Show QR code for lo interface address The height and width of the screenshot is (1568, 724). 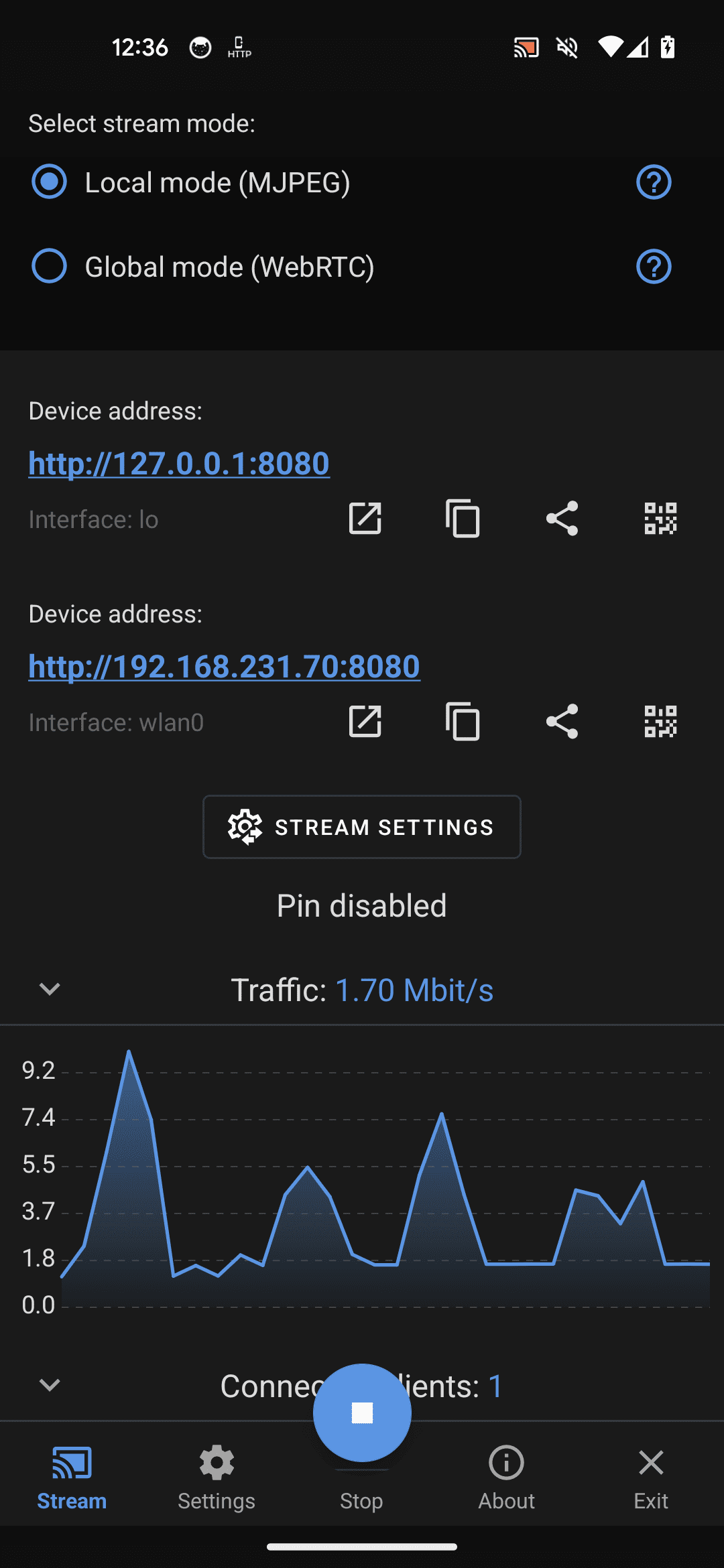point(660,519)
